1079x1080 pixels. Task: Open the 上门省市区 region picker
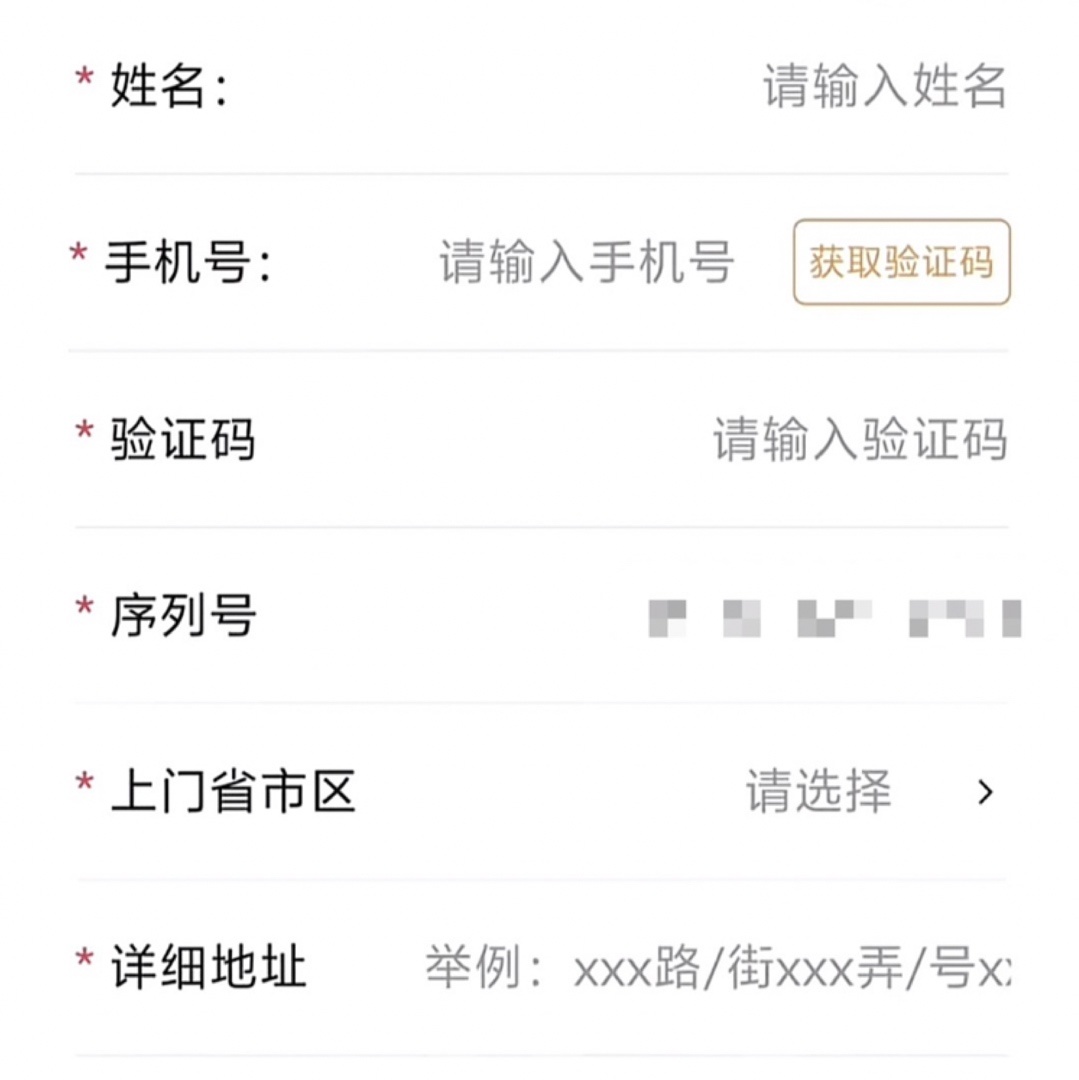click(x=868, y=793)
